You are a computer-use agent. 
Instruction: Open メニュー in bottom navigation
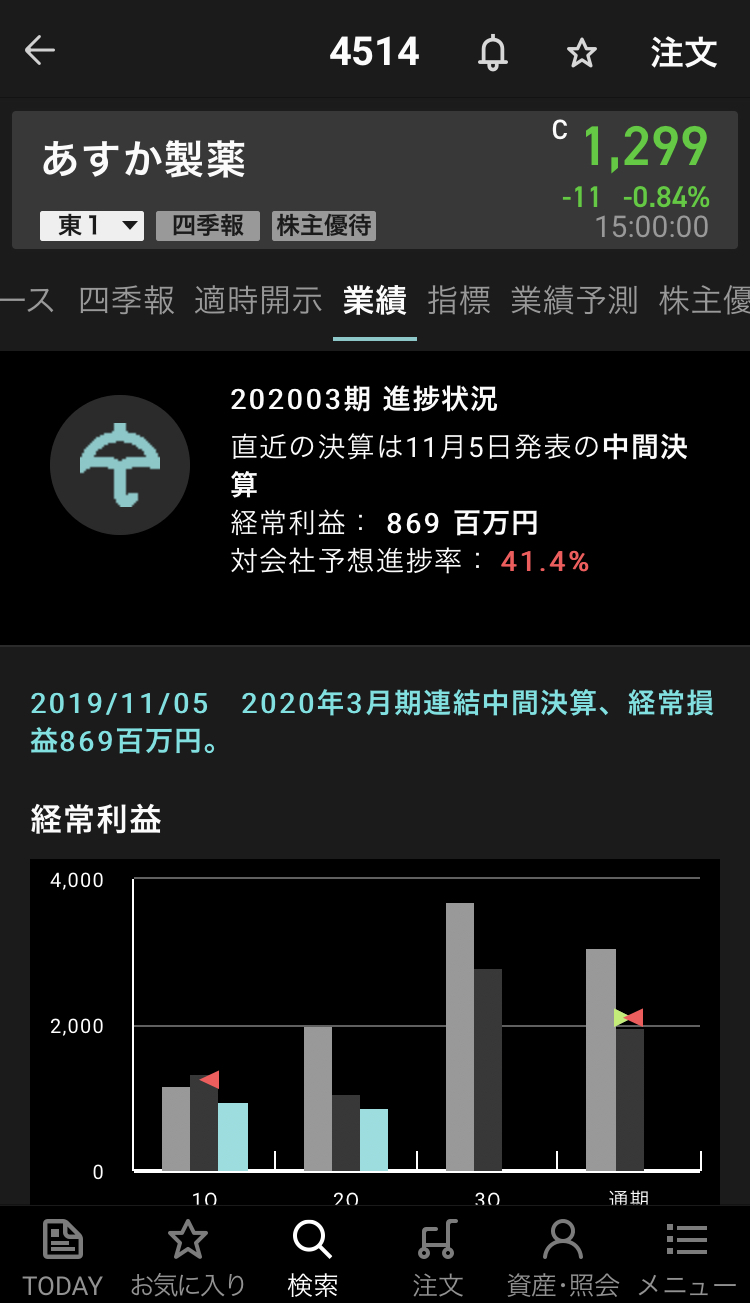(x=687, y=1256)
